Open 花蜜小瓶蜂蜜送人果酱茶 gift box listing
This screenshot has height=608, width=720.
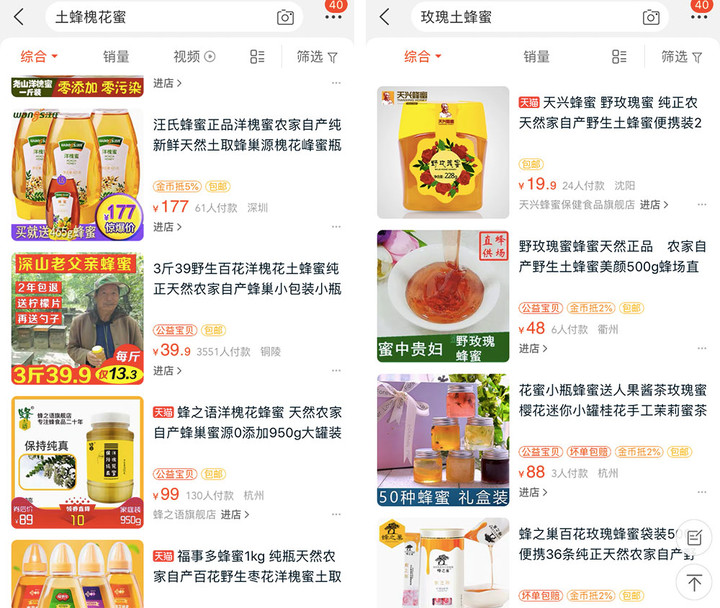pyautogui.click(x=612, y=400)
